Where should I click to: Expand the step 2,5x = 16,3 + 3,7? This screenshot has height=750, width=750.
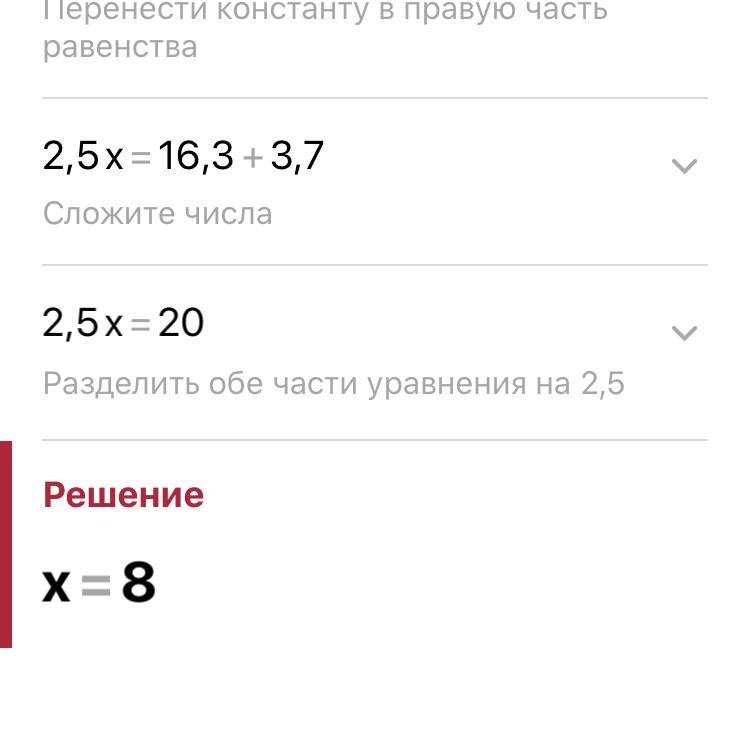point(684,166)
